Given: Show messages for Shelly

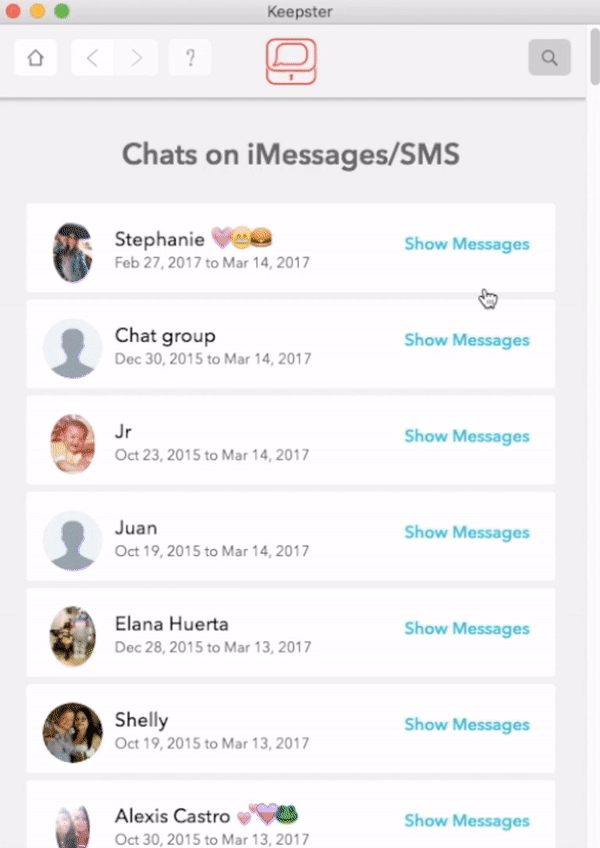Looking at the screenshot, I should coord(466,724).
